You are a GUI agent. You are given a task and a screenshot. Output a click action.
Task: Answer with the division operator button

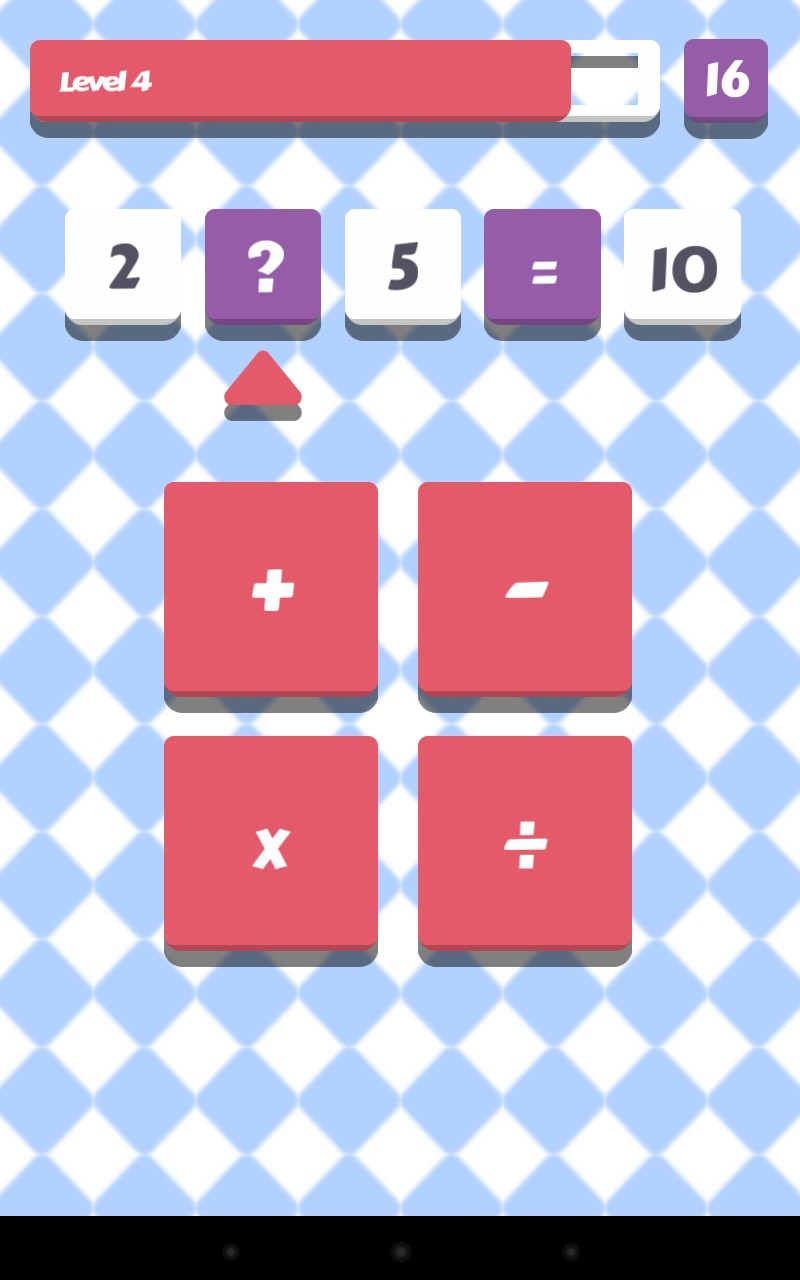[x=525, y=843]
